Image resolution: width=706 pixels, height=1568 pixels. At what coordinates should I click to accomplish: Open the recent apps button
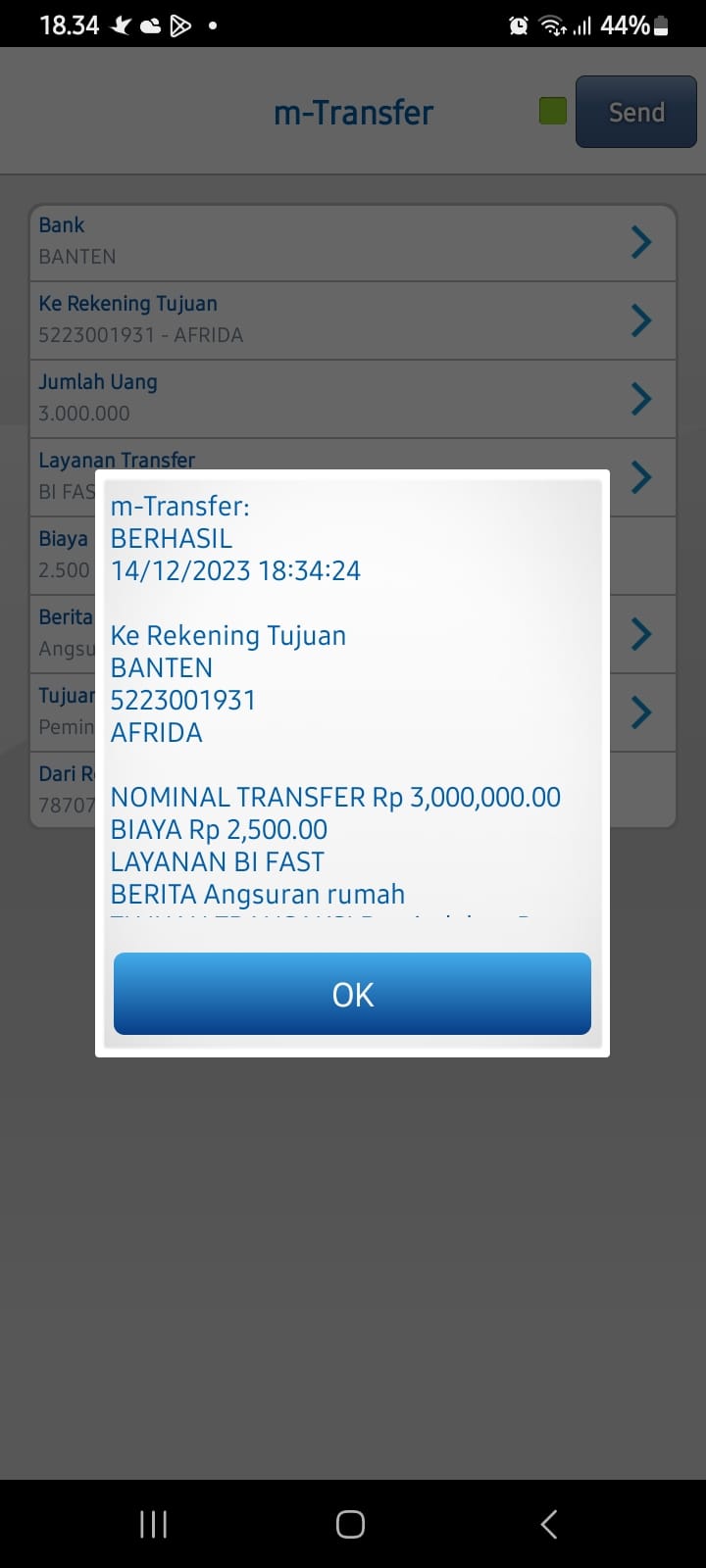153,1524
